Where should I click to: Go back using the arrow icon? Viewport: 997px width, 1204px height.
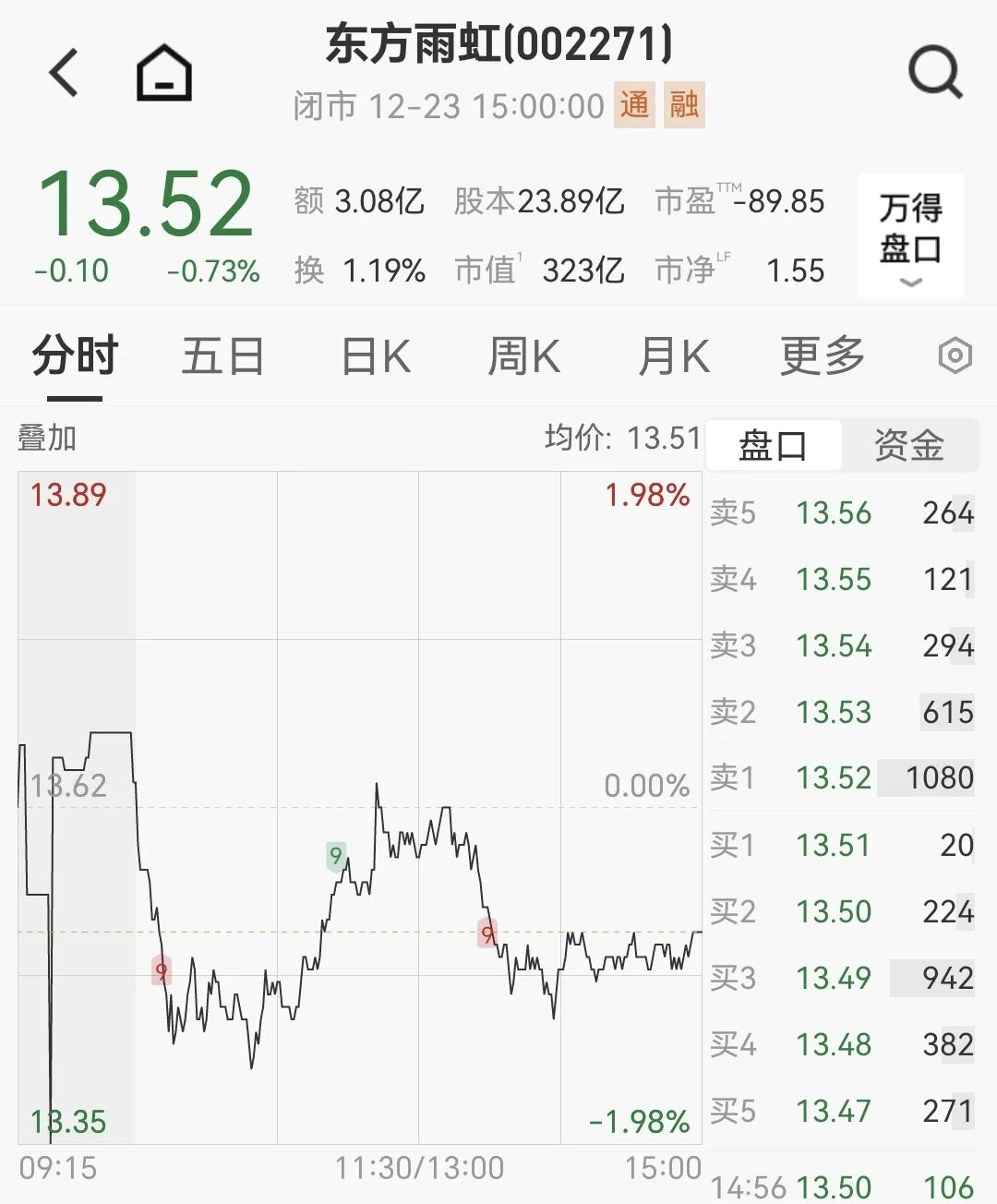pos(64,73)
